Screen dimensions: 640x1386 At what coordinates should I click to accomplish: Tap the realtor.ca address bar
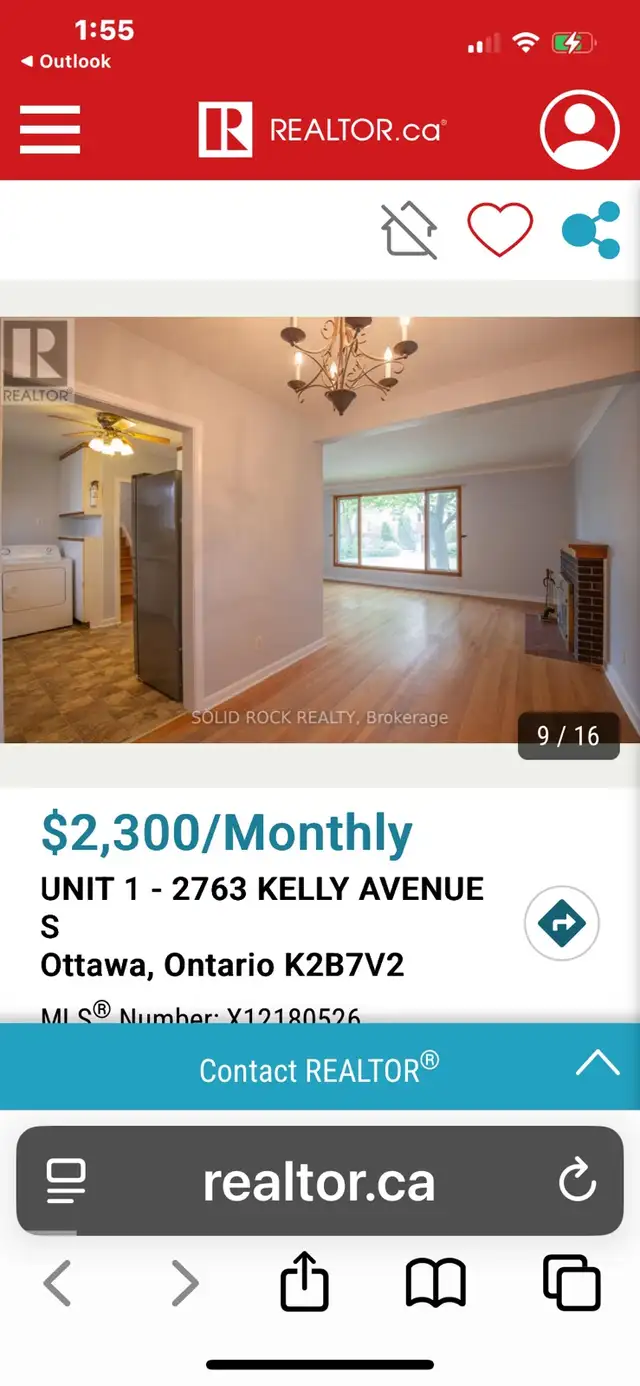tap(320, 1182)
